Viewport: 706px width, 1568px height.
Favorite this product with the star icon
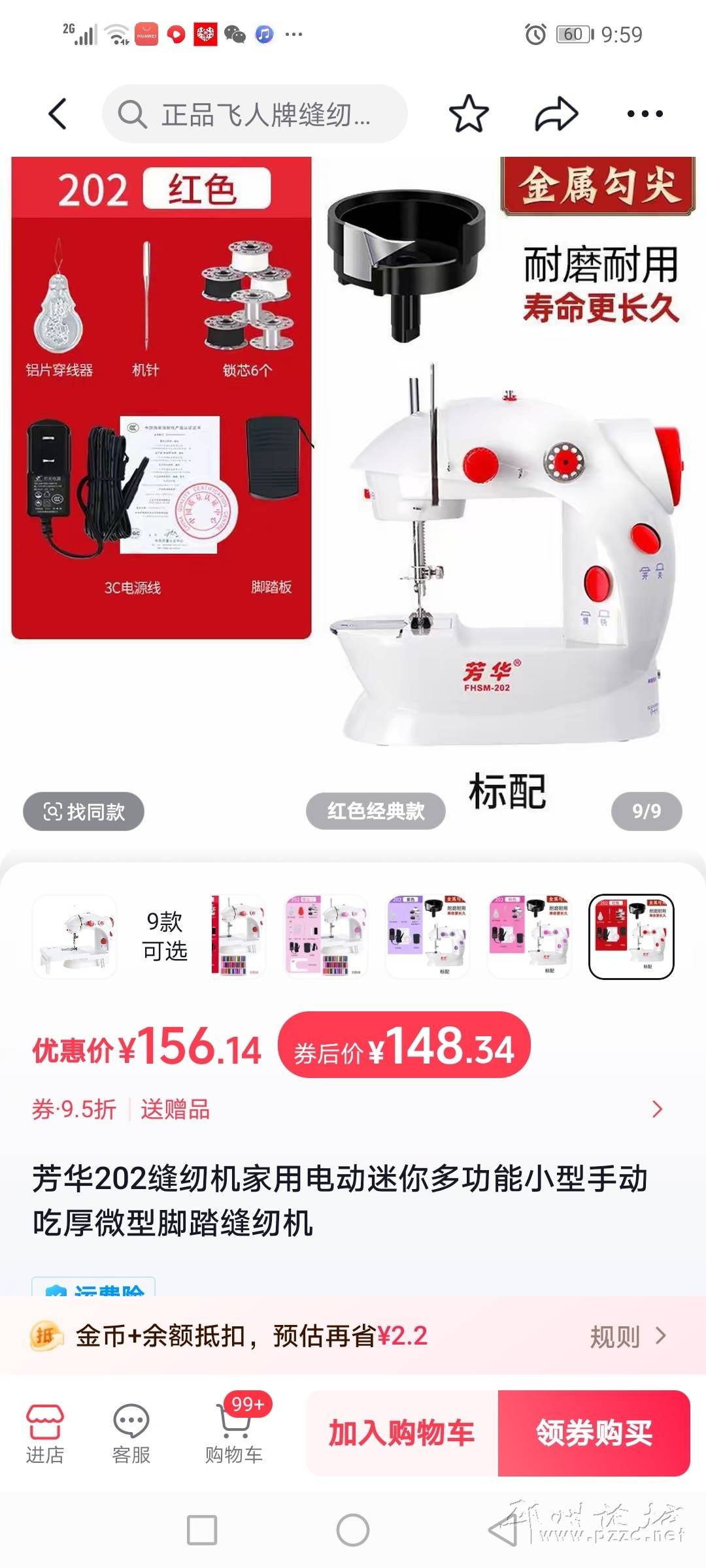[x=469, y=114]
